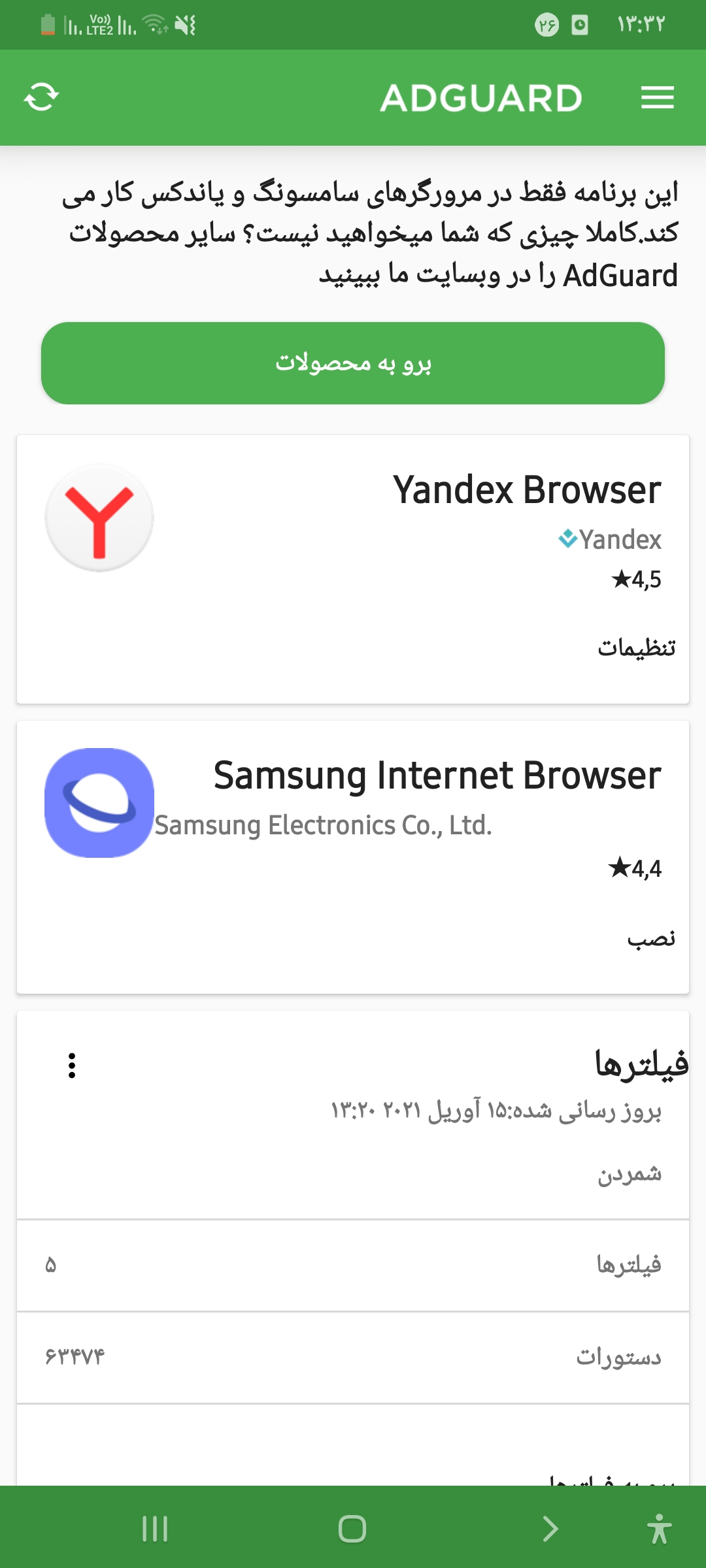Install Samsung Internet Browser

[x=650, y=939]
